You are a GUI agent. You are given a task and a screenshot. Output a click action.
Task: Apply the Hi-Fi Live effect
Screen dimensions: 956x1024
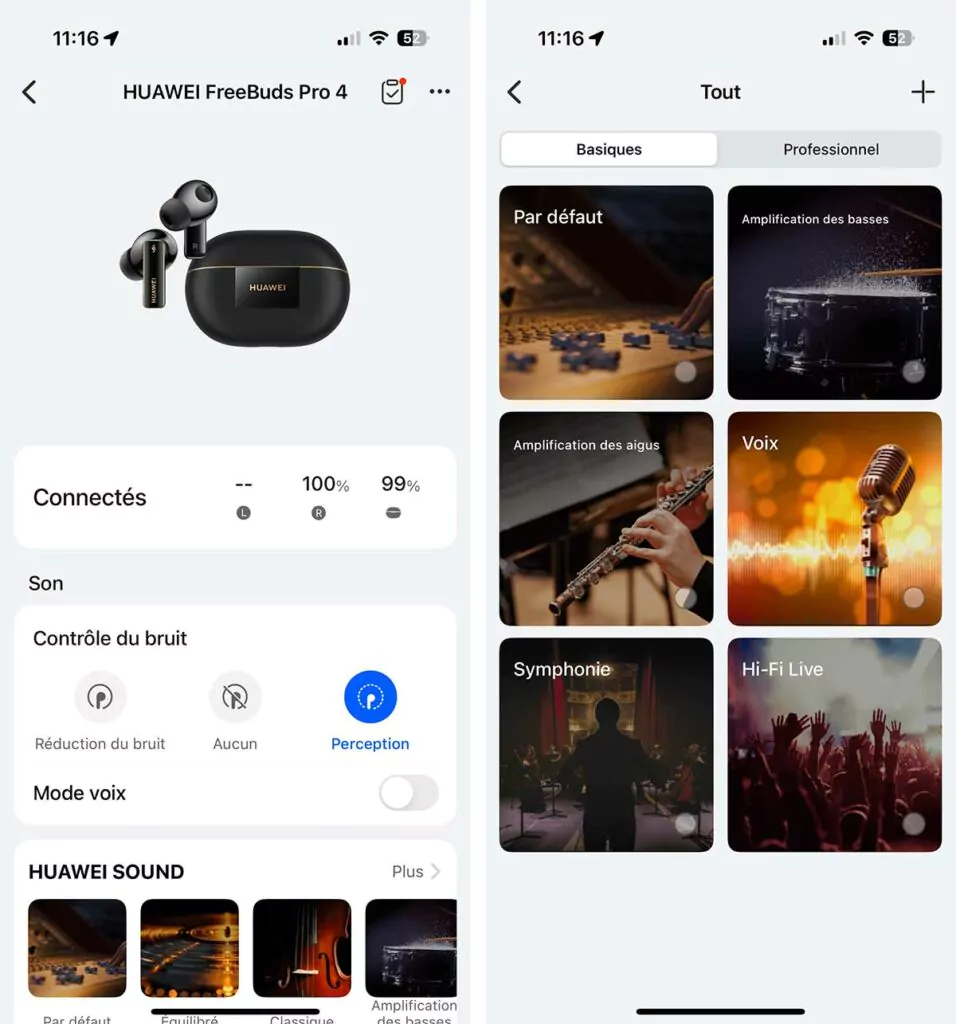(834, 744)
